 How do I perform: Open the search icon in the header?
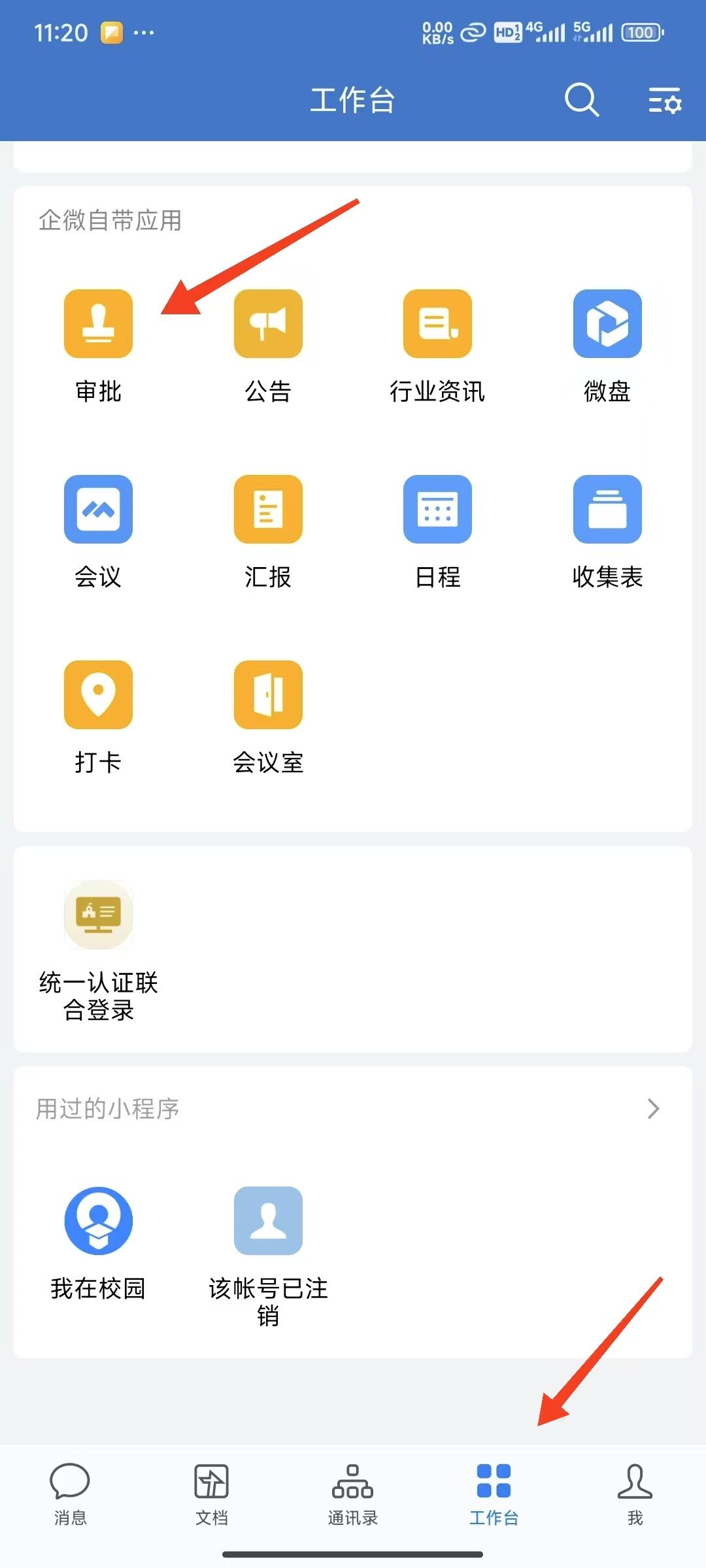(x=581, y=100)
